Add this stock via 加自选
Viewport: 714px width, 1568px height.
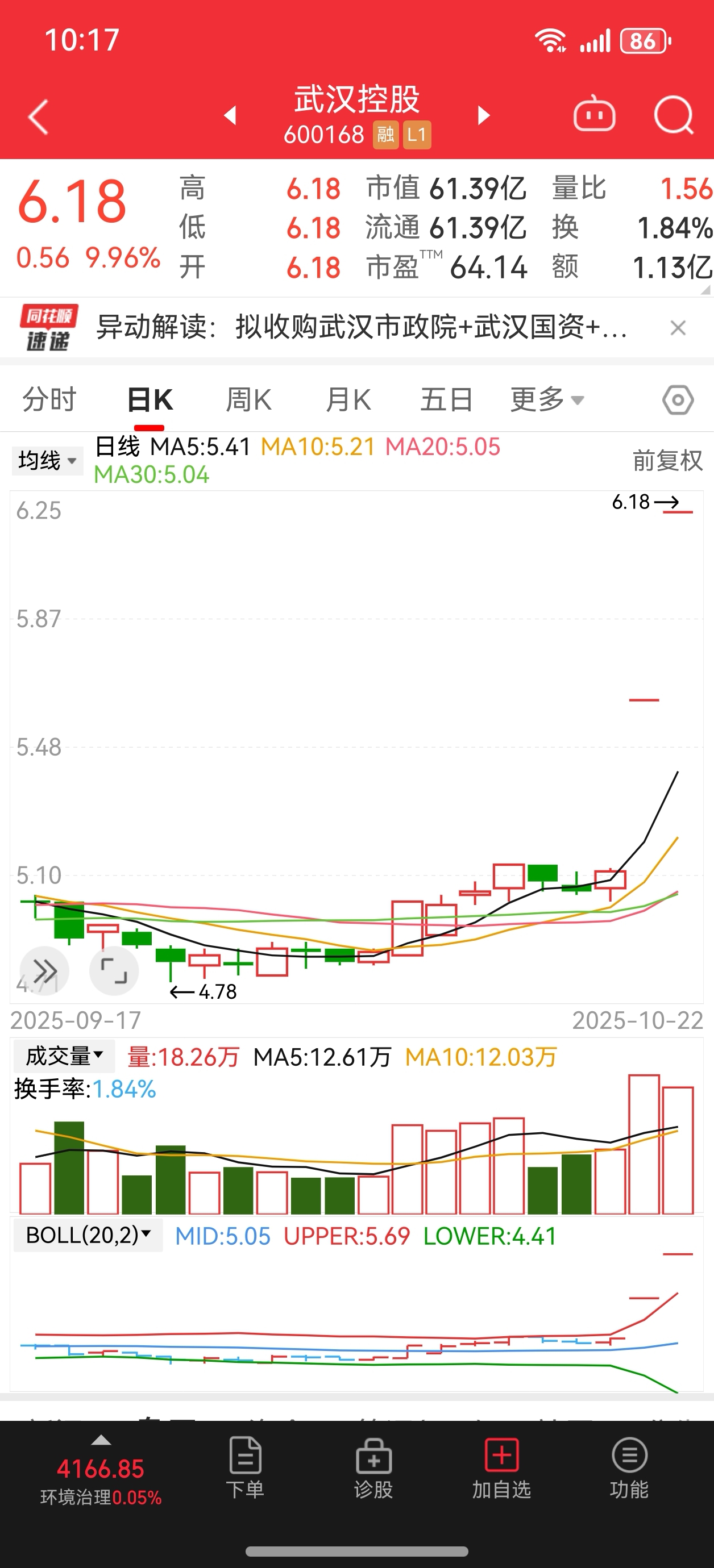click(501, 1468)
